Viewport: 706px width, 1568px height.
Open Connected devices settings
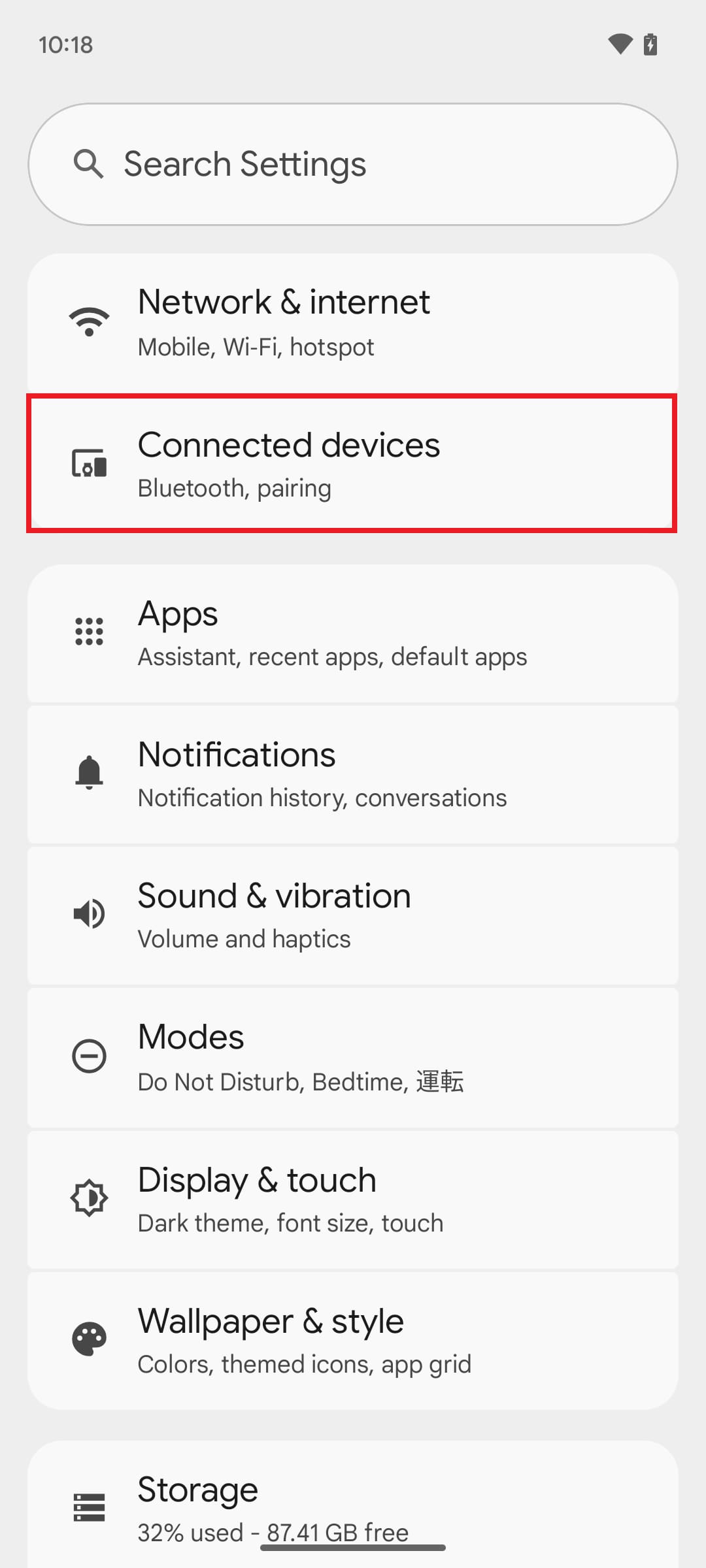click(353, 464)
